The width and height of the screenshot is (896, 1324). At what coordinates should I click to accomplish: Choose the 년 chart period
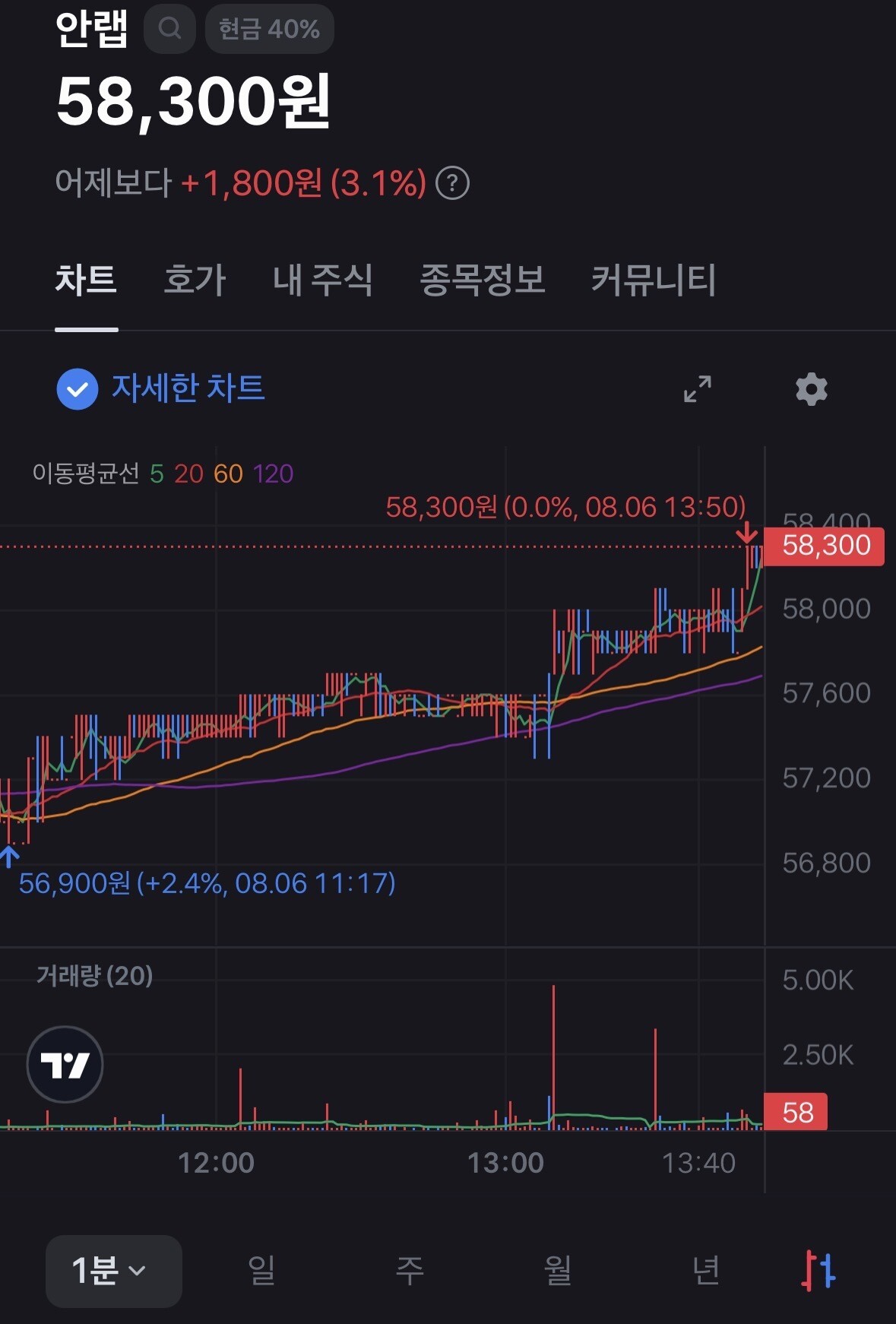pos(706,1269)
